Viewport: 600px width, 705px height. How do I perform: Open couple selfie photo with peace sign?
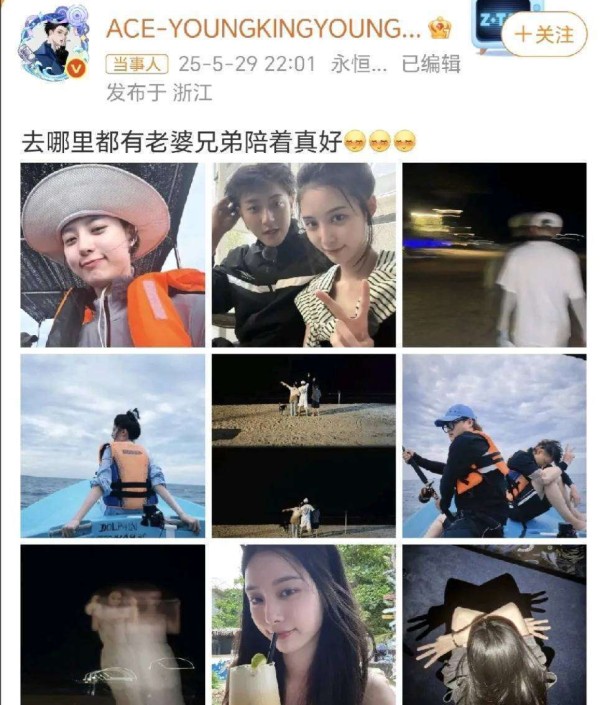click(x=304, y=255)
